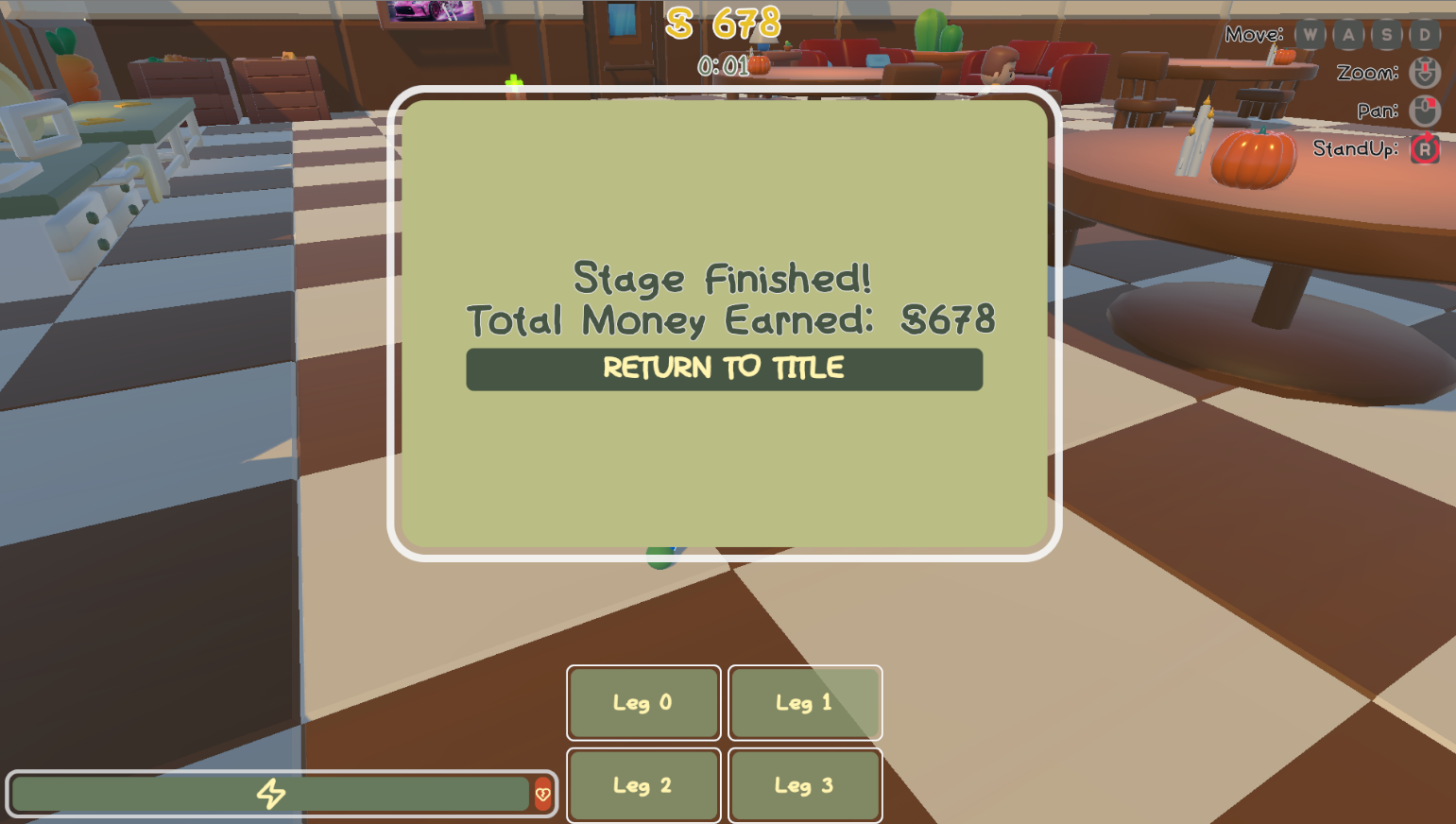Activate the Leg 2 button

(x=643, y=785)
